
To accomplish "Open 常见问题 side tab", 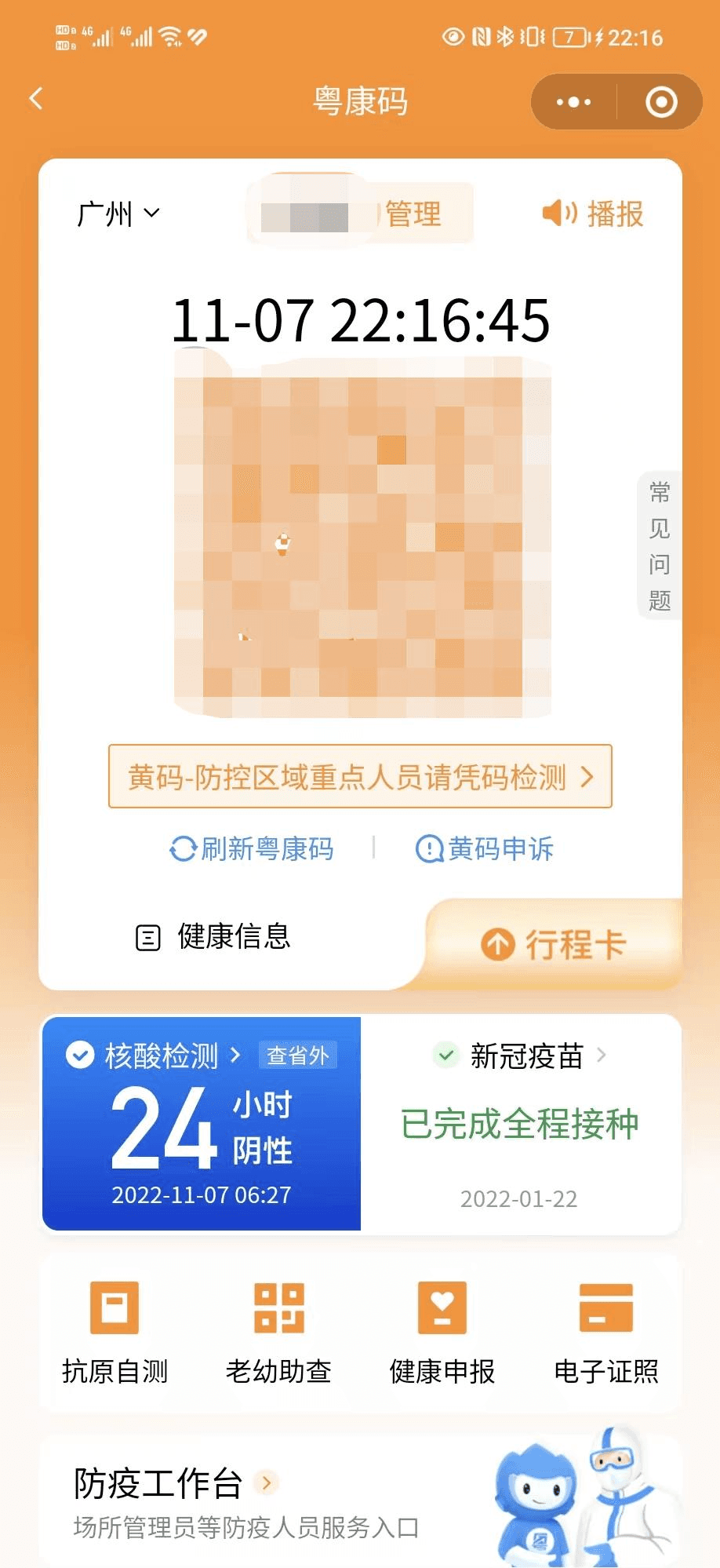I will pyautogui.click(x=659, y=546).
